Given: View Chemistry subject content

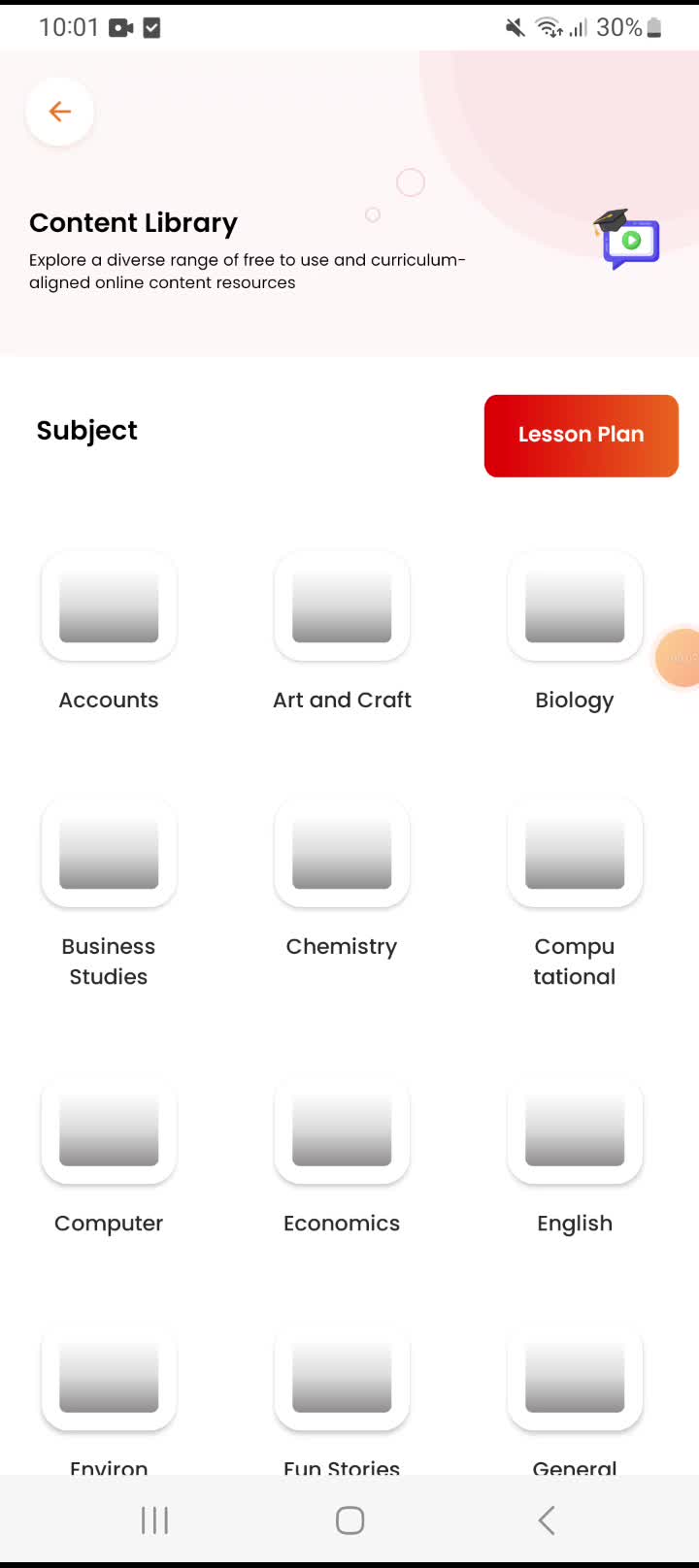Looking at the screenshot, I should [x=342, y=854].
